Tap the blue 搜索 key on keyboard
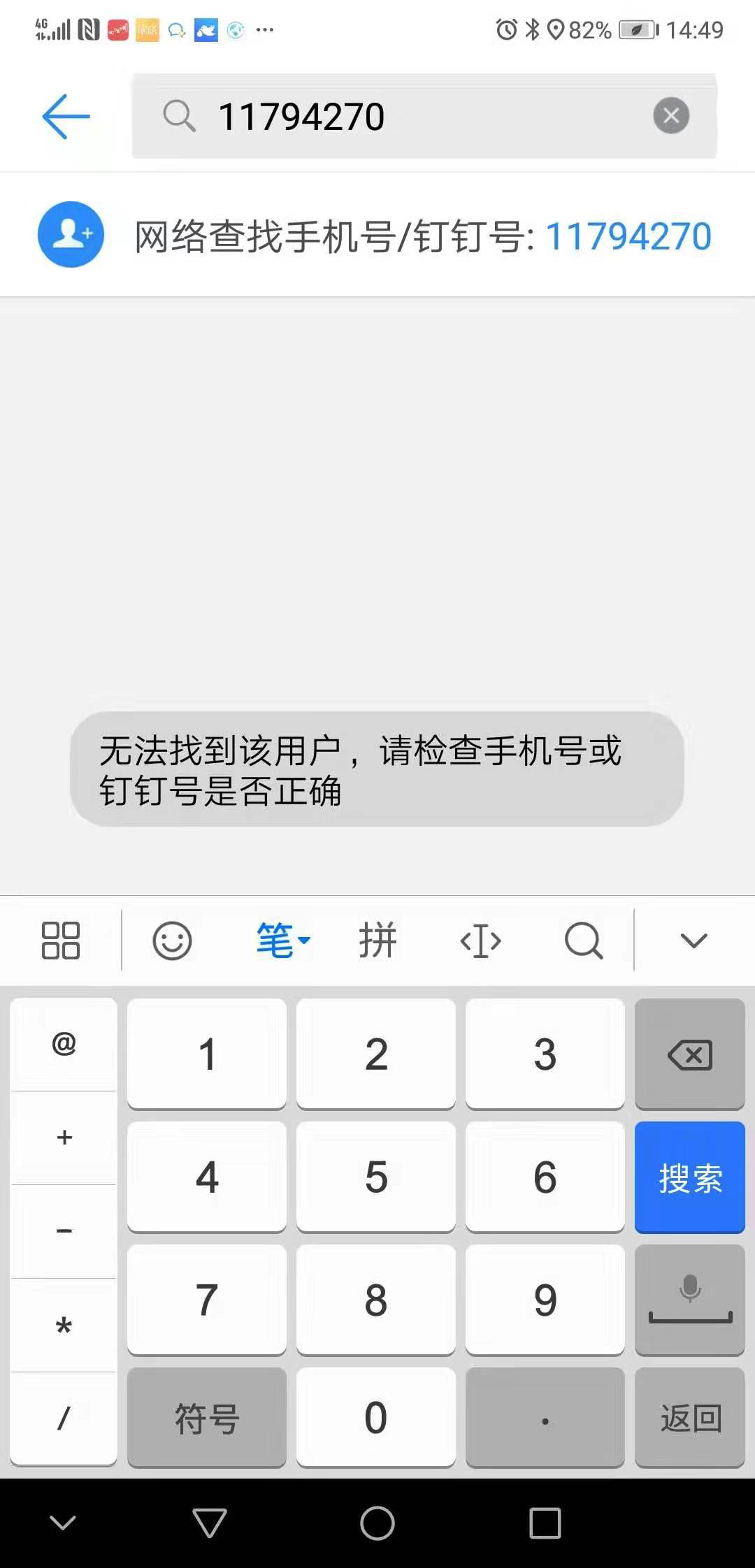Image resolution: width=755 pixels, height=1568 pixels. pyautogui.click(x=690, y=1177)
